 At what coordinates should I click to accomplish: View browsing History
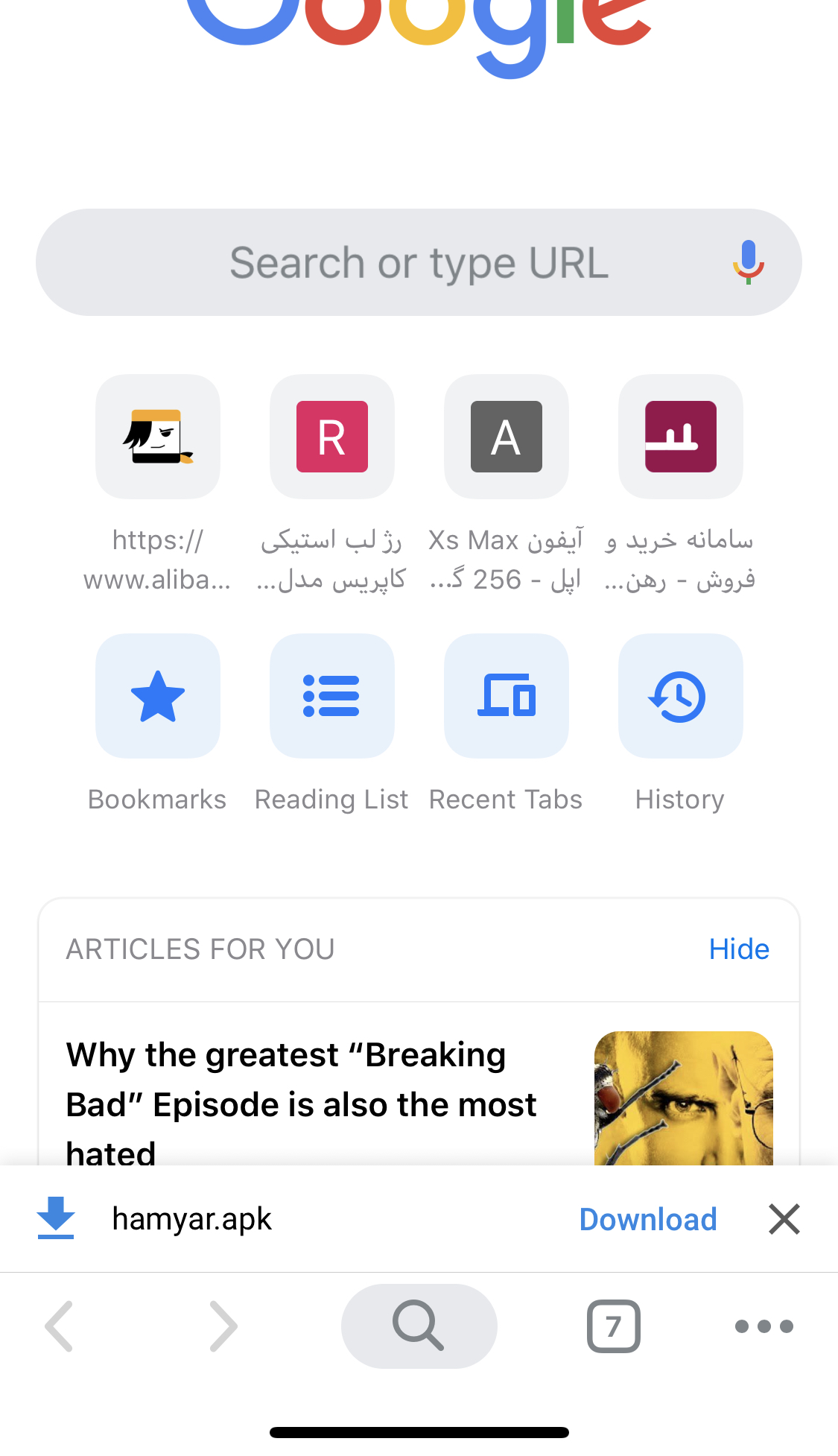click(x=681, y=697)
